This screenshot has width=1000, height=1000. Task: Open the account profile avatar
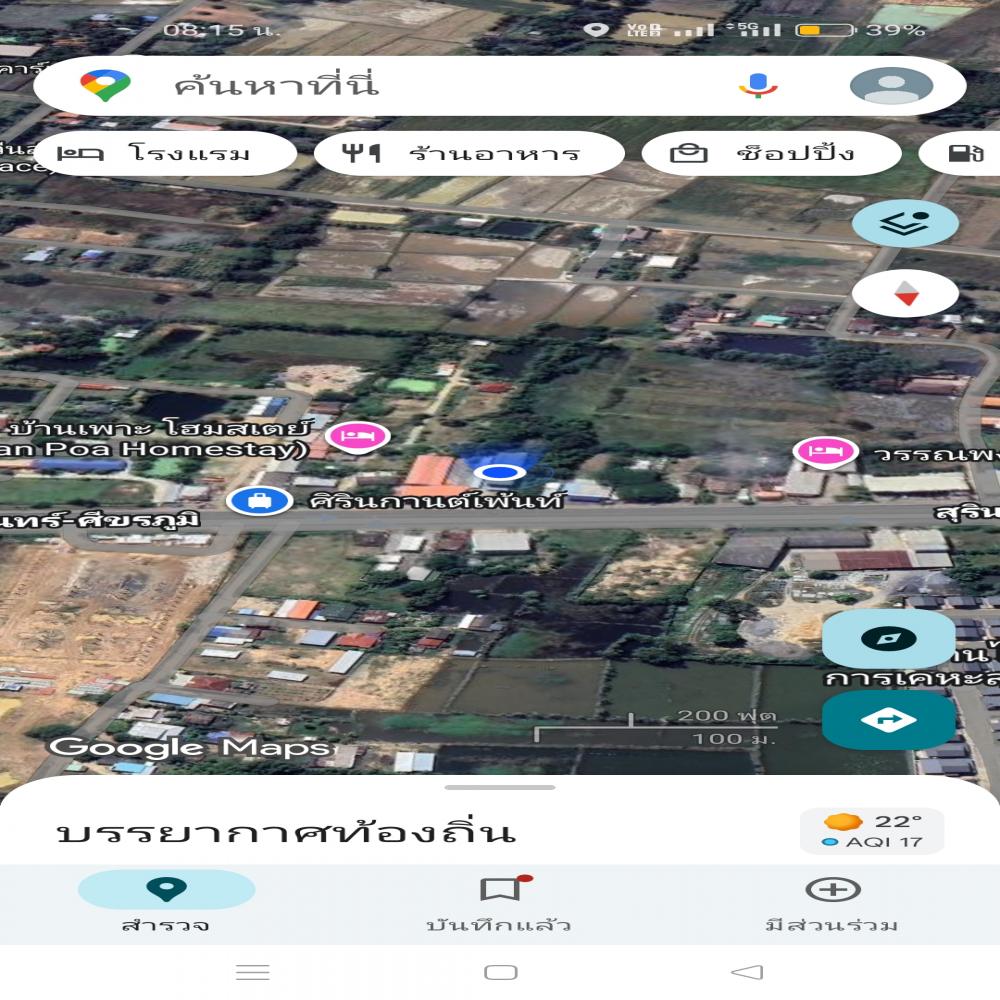[x=891, y=86]
